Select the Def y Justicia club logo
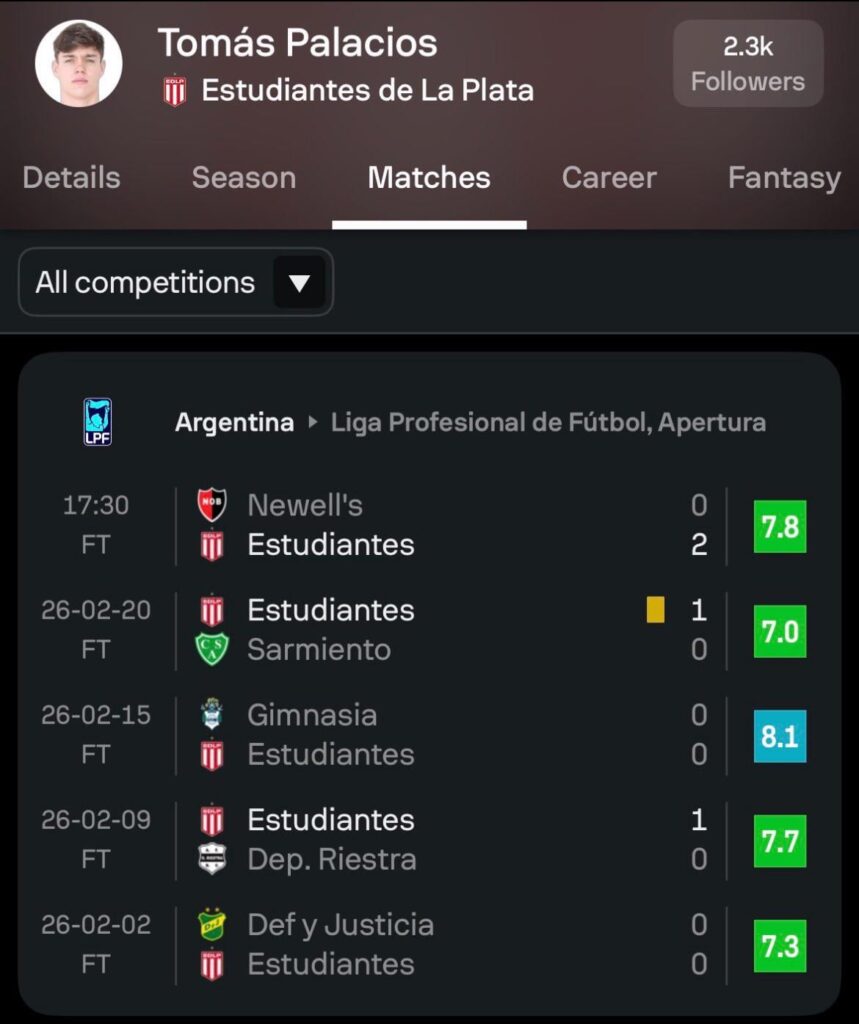This screenshot has height=1024, width=859. (x=213, y=925)
